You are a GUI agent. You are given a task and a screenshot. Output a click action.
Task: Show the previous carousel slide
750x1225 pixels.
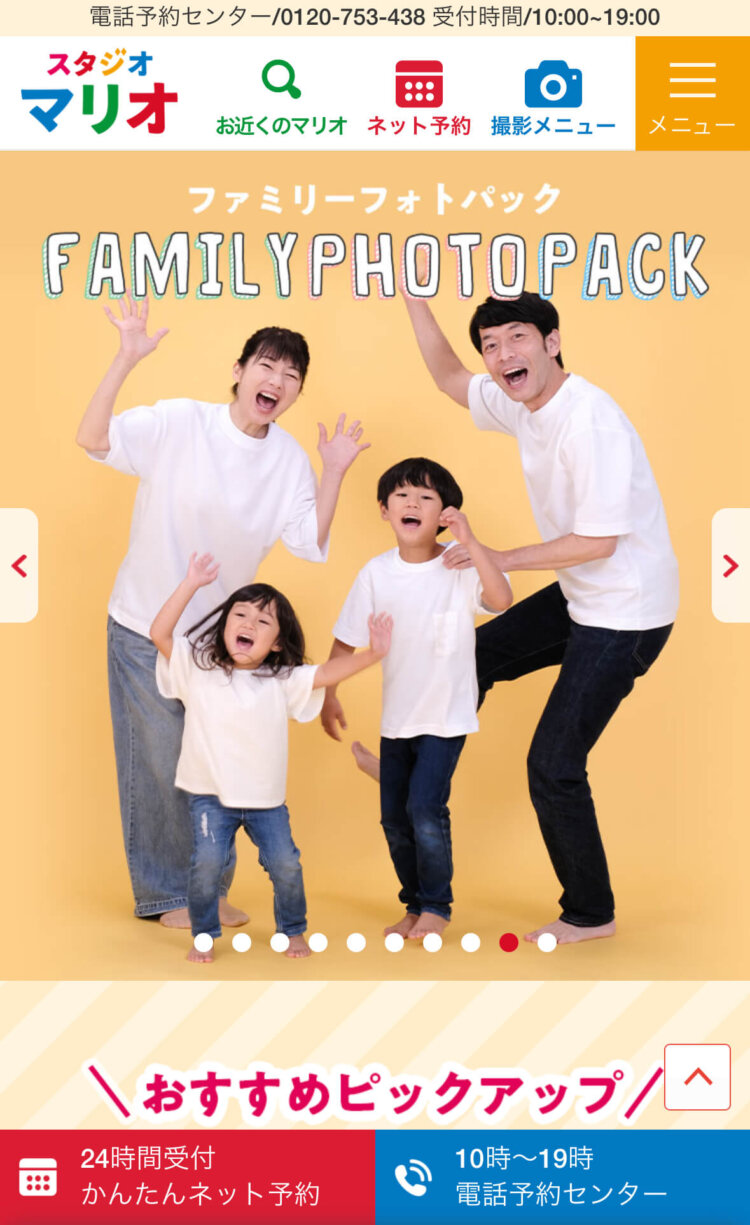18,566
